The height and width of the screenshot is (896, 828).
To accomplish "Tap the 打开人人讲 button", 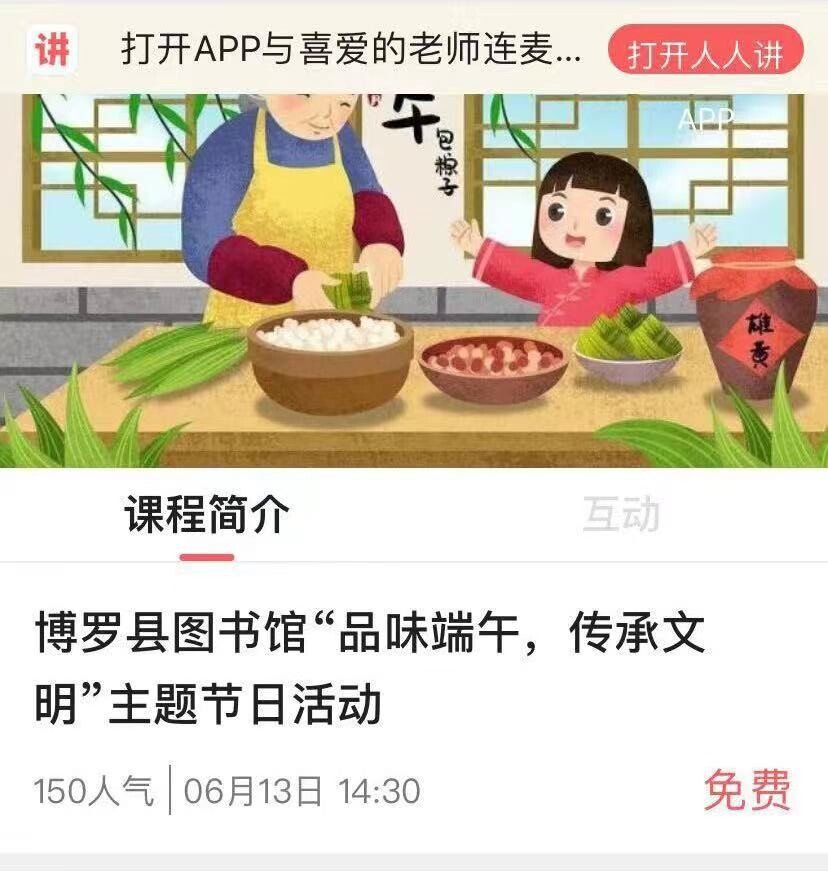I will 705,51.
